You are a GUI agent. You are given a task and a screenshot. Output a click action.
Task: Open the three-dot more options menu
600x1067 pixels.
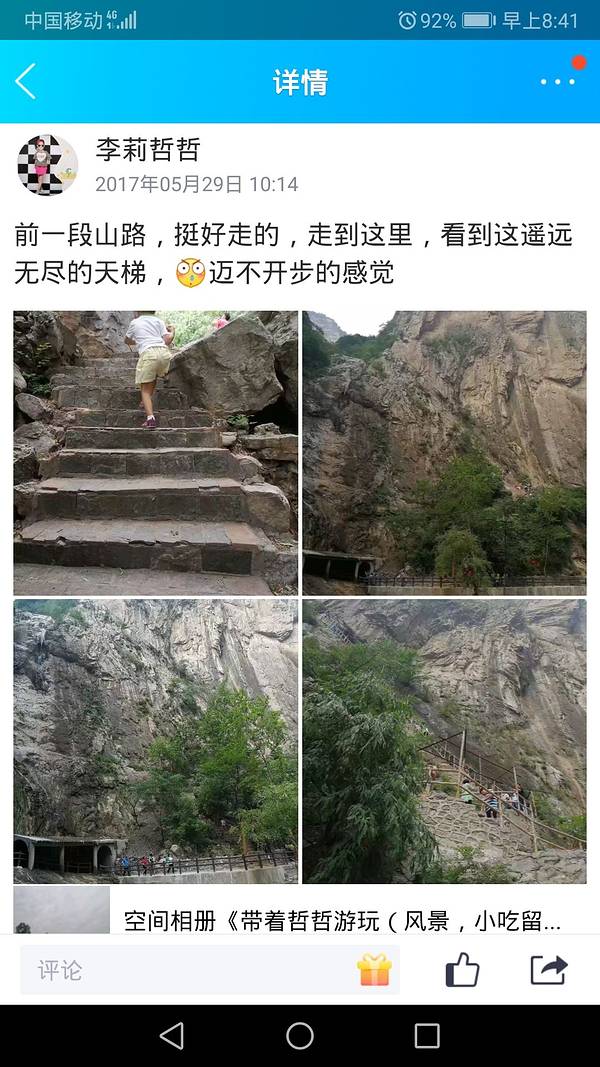pos(558,81)
